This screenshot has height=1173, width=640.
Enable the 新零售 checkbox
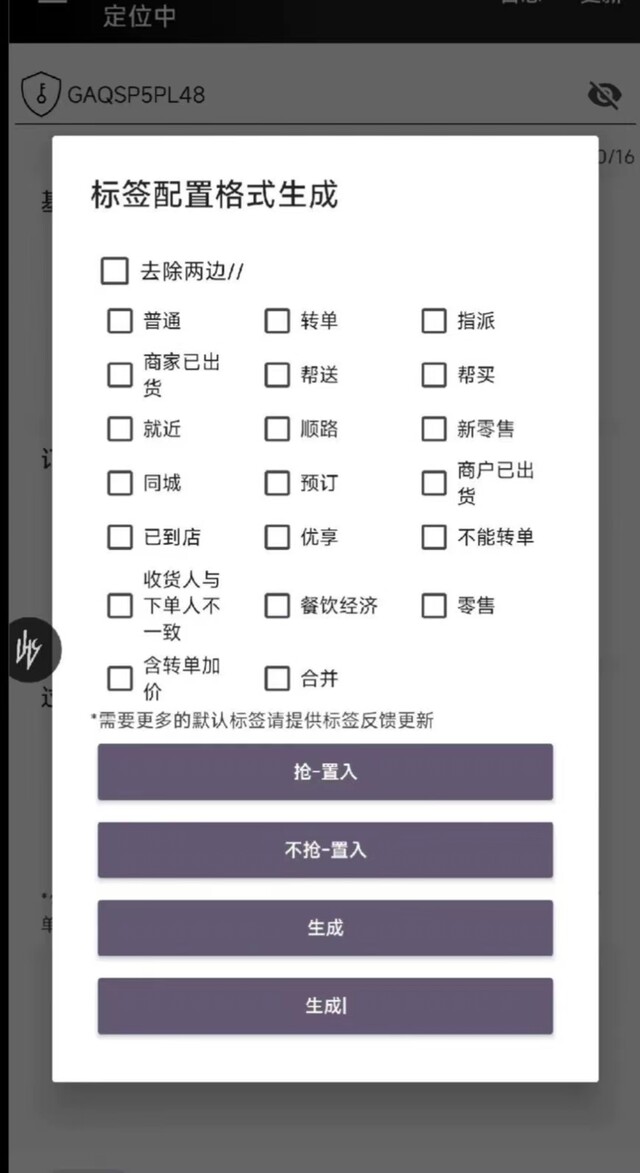coord(434,429)
